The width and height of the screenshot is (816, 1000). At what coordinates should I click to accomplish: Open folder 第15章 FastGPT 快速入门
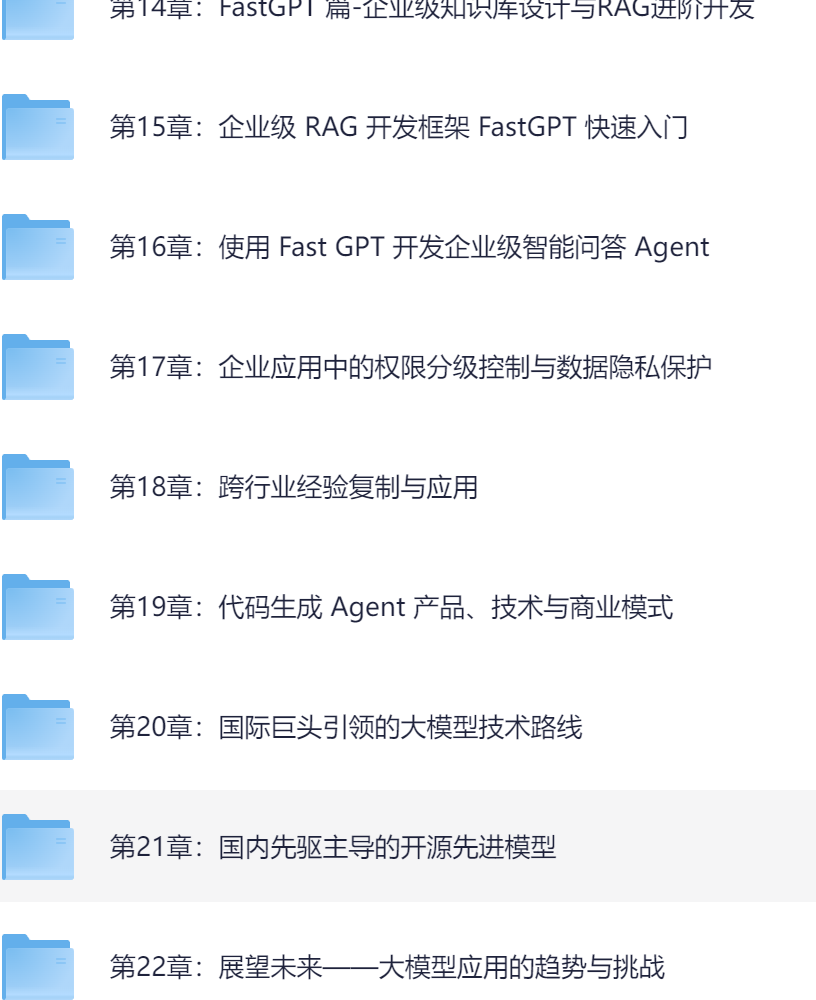(397, 129)
